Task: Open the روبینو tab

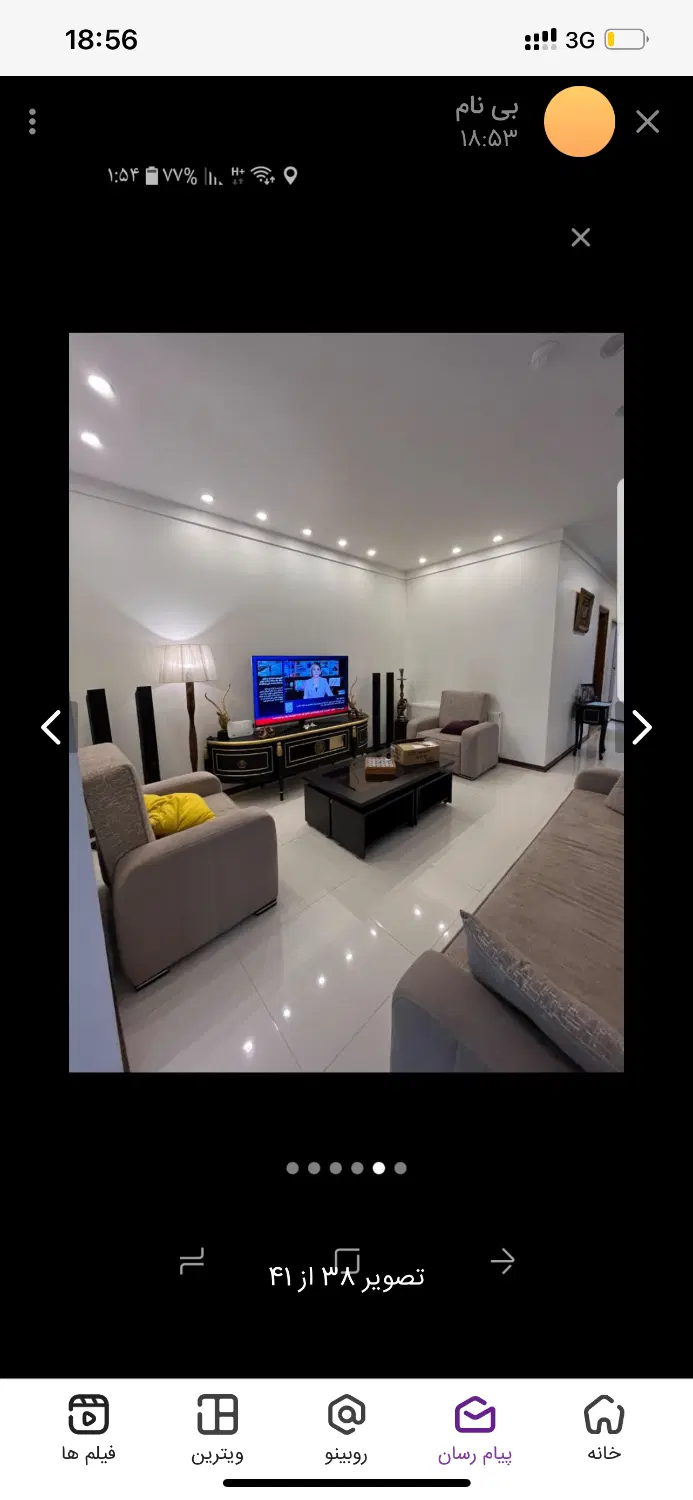Action: point(346,1430)
